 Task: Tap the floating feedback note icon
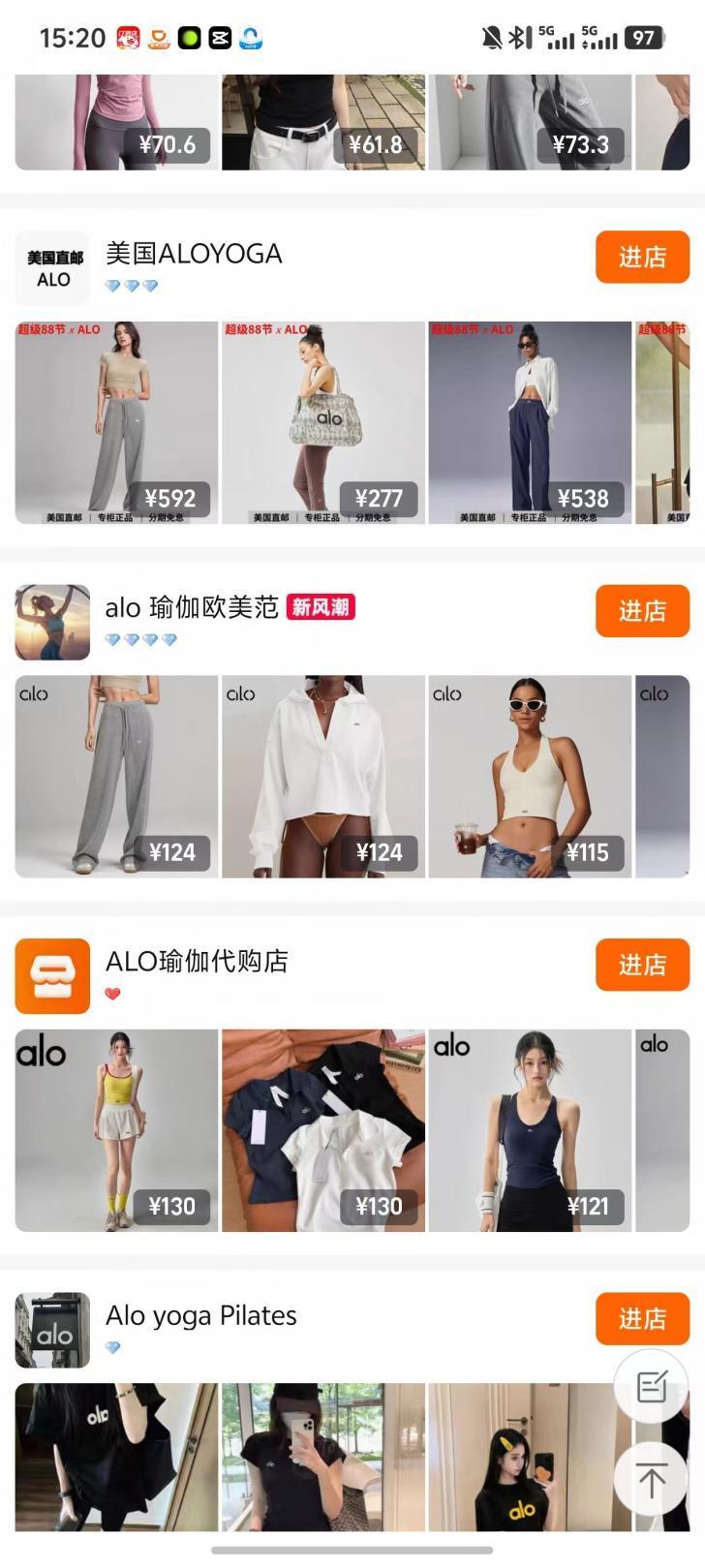652,1387
